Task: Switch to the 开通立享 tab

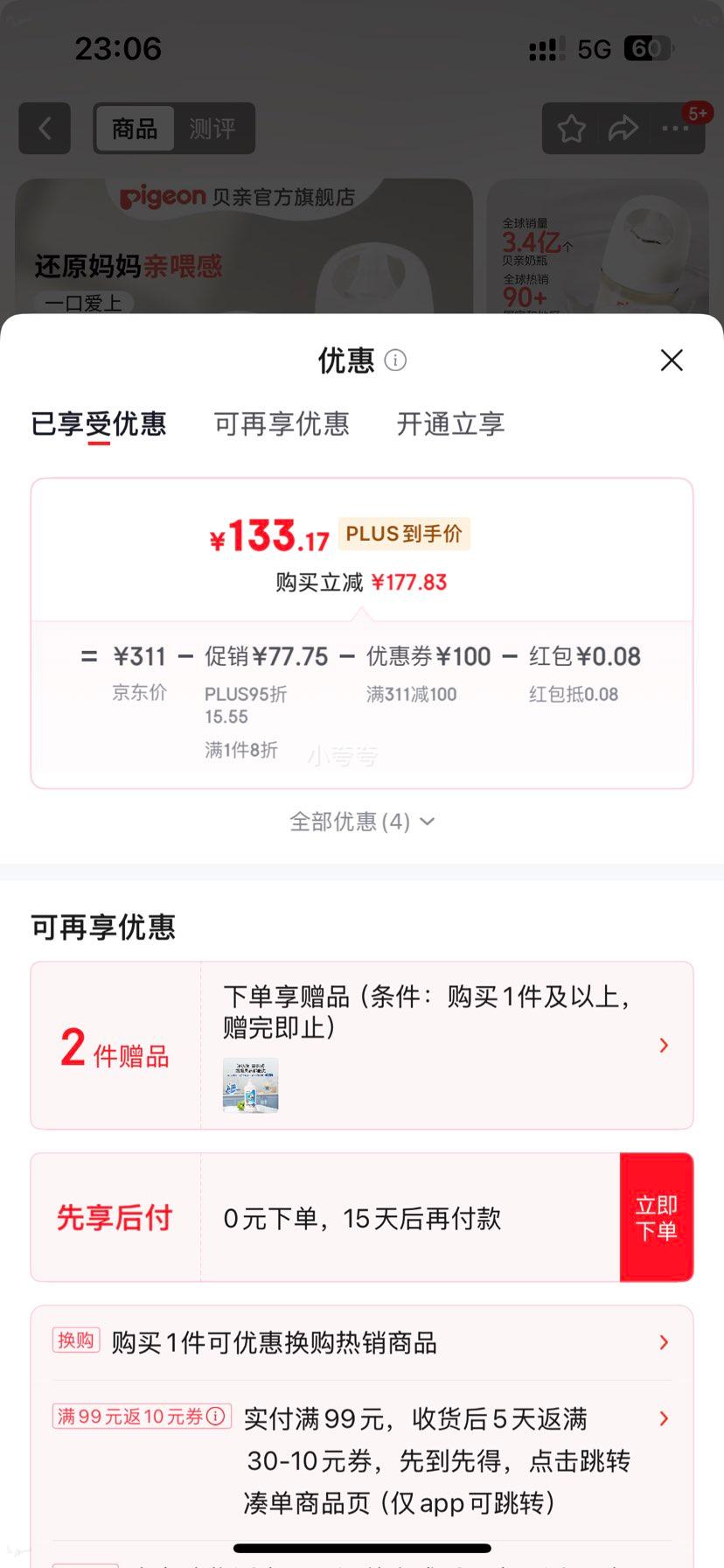Action: 449,424
